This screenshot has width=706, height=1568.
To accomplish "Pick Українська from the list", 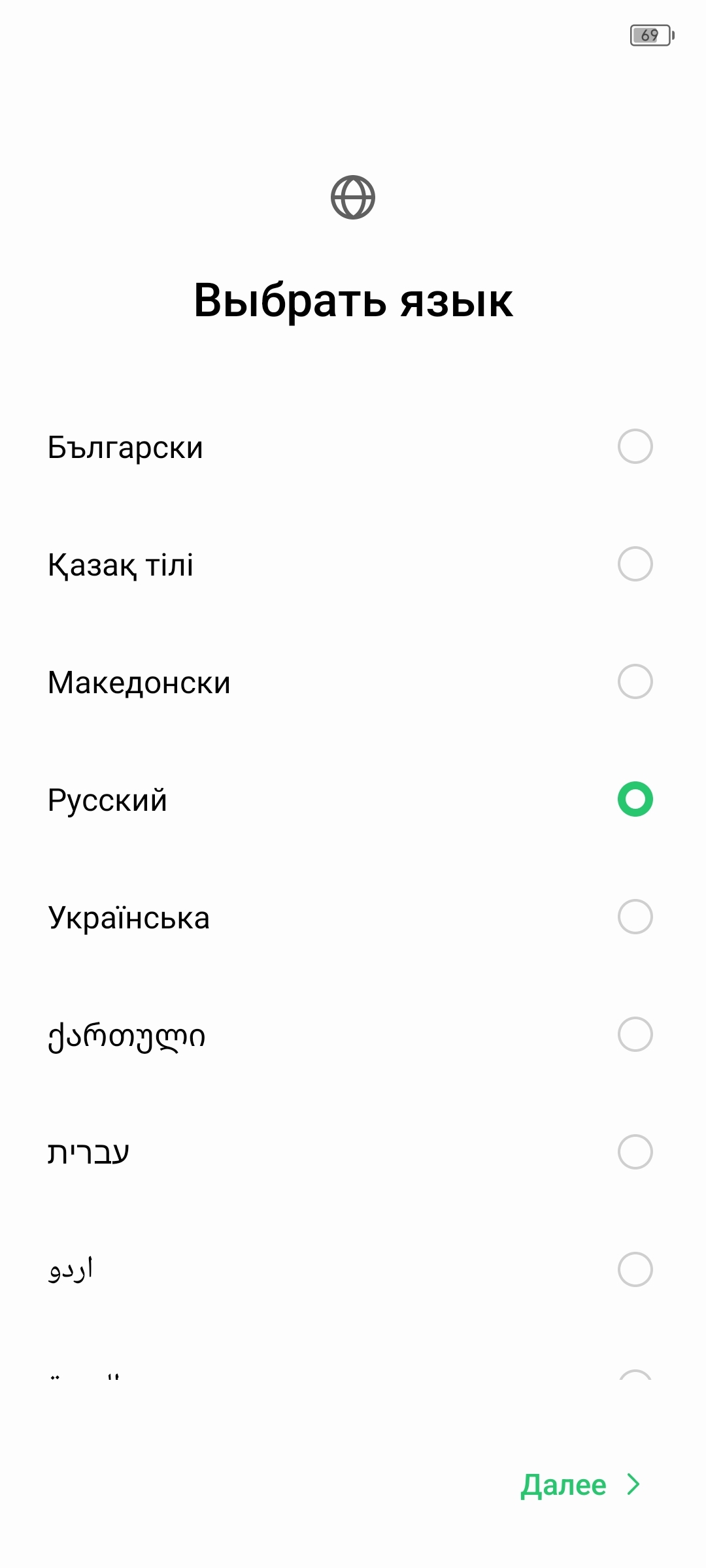I will 635,917.
